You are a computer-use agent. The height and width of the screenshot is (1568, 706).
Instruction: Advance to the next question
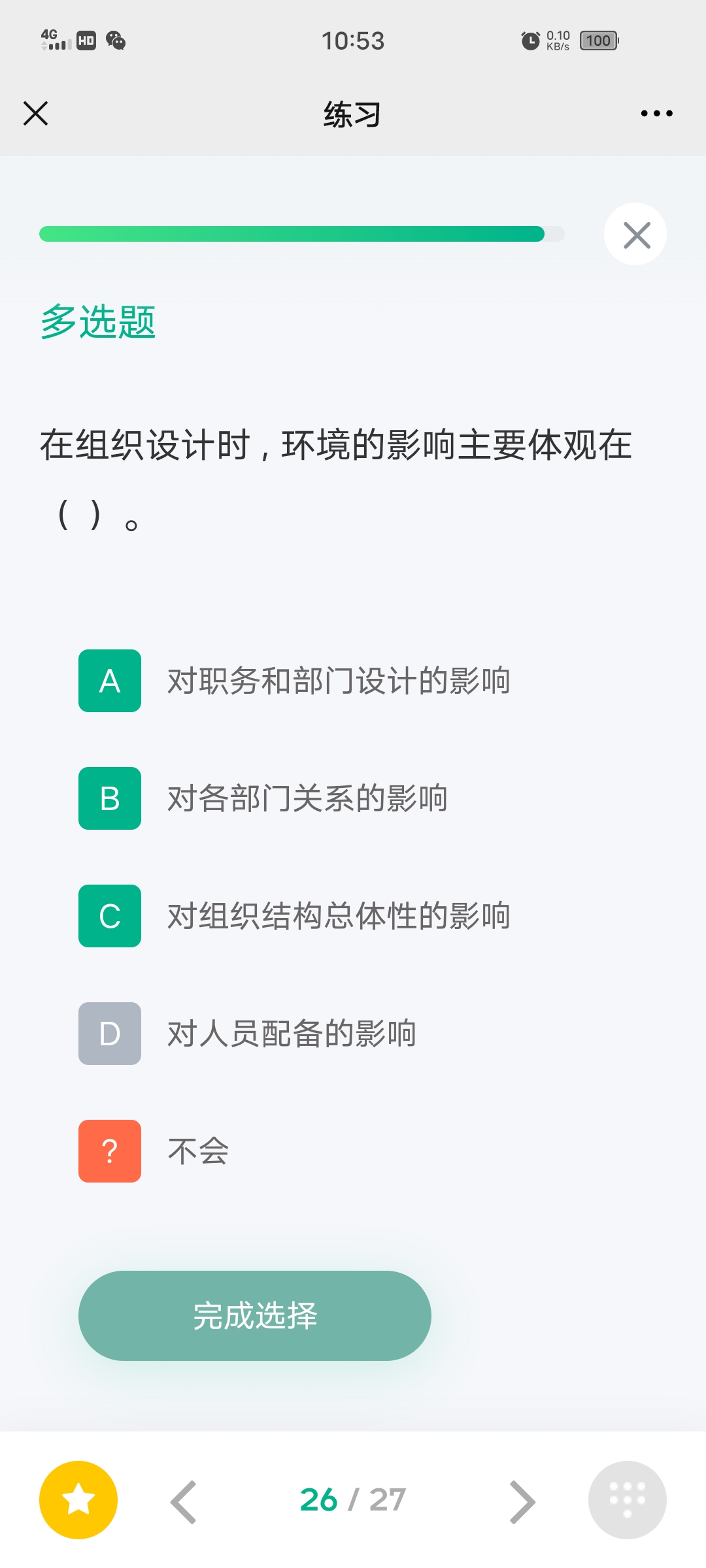coord(522,1502)
